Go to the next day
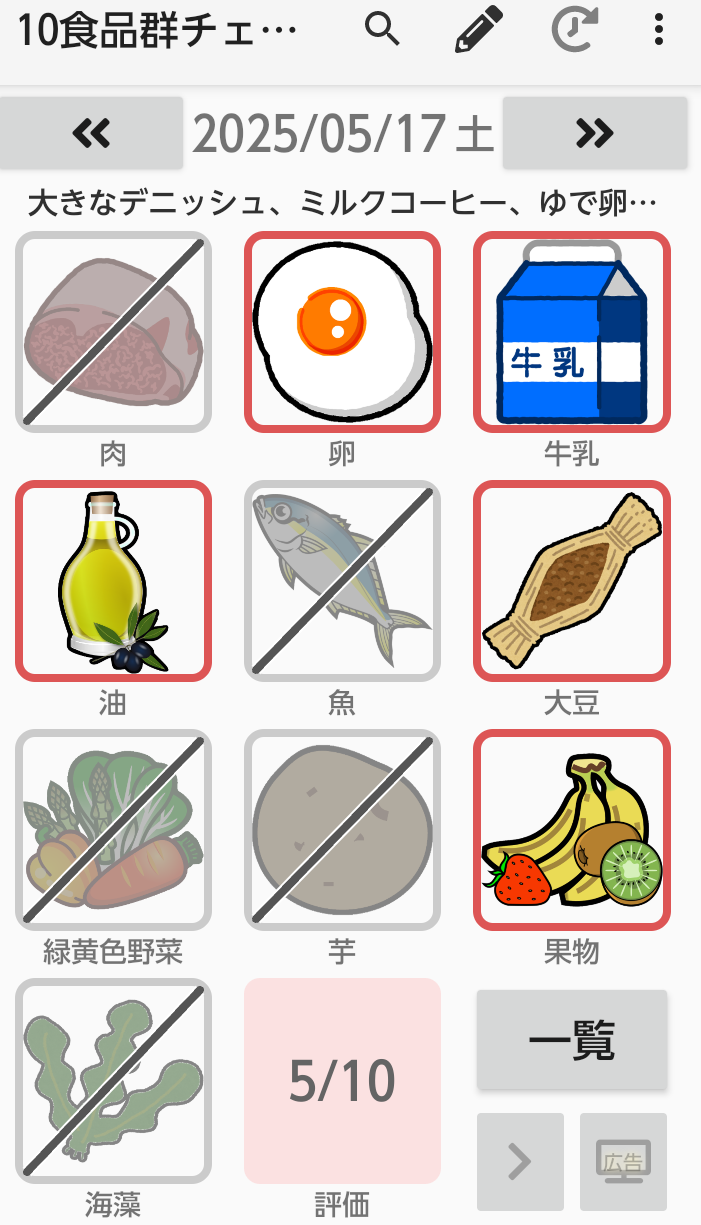Screen dimensions: 701x1225 594,132
